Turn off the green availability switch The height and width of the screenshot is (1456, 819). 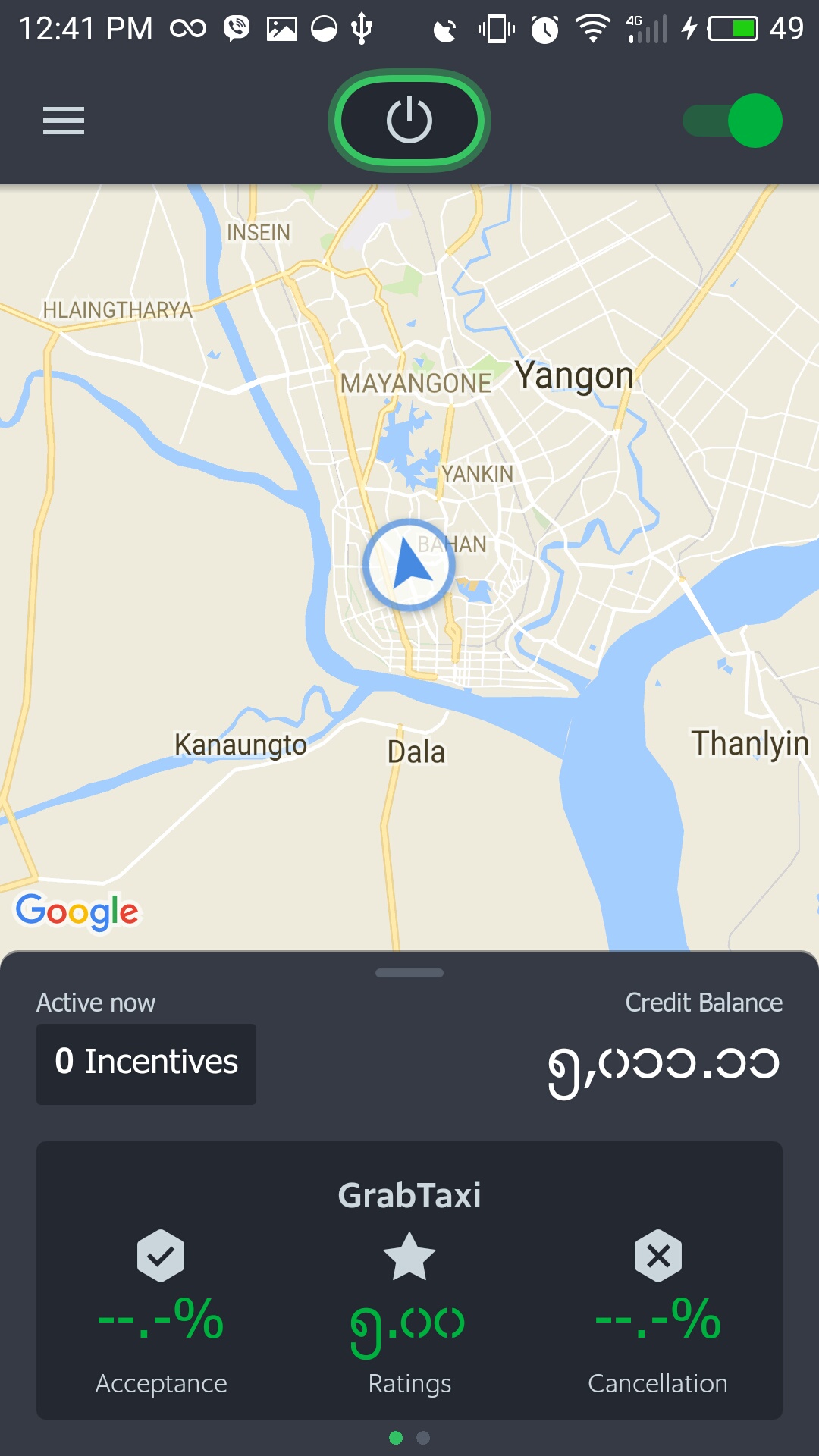733,121
